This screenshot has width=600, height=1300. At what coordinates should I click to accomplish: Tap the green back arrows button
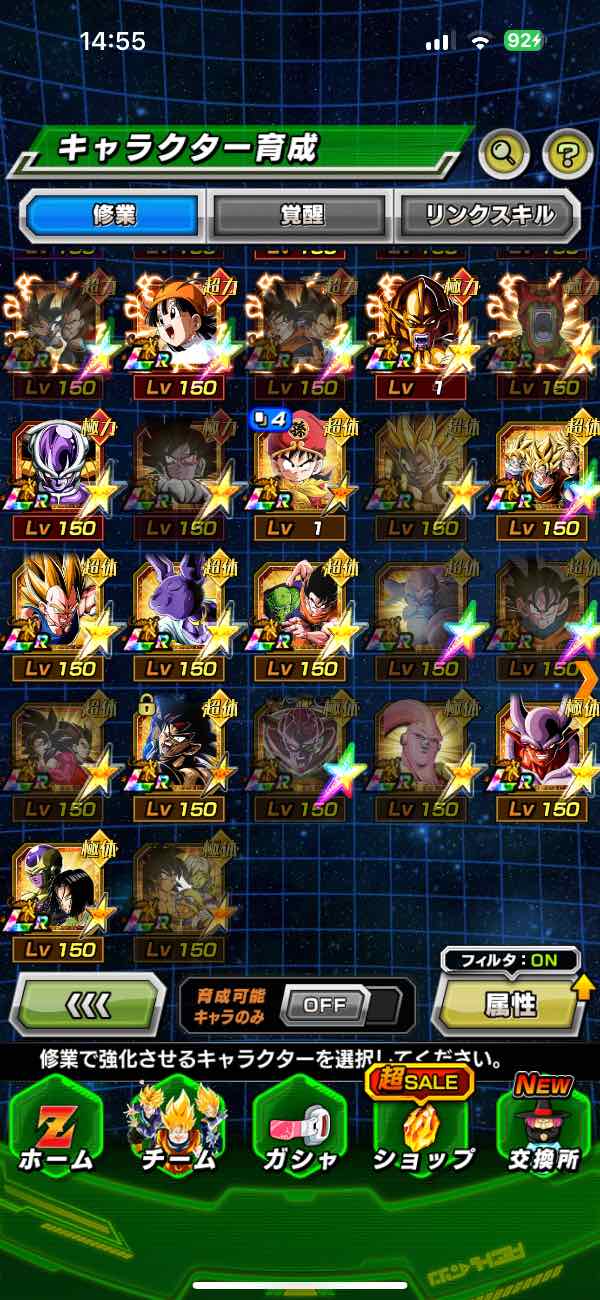pyautogui.click(x=88, y=1003)
